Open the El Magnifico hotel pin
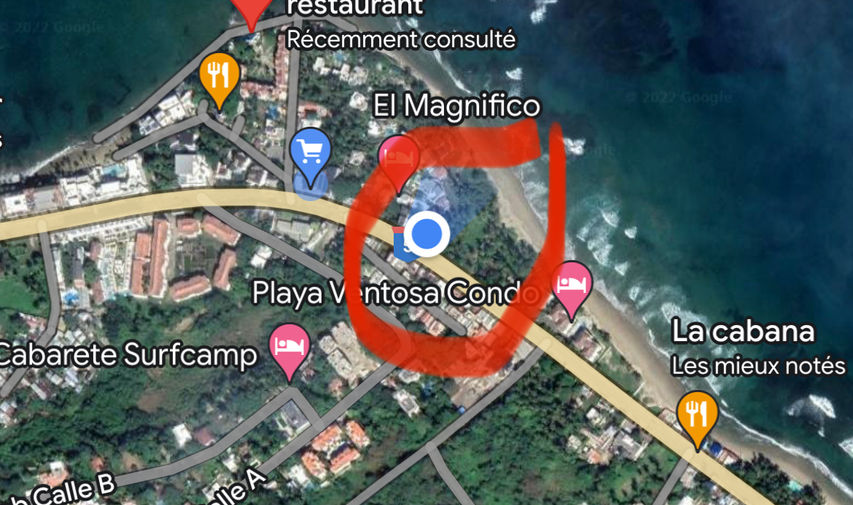 pyautogui.click(x=399, y=158)
